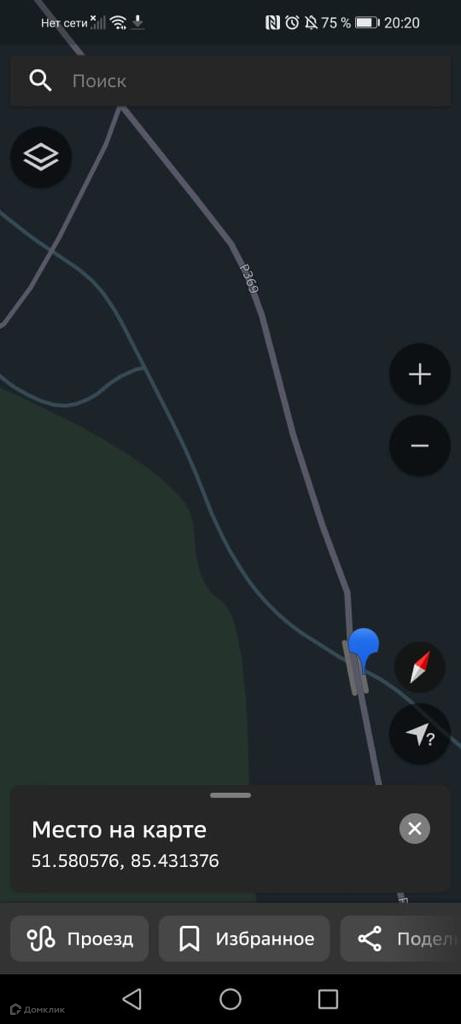This screenshot has width=461, height=1024.
Task: Zoom out with the minus button
Action: coord(420,446)
